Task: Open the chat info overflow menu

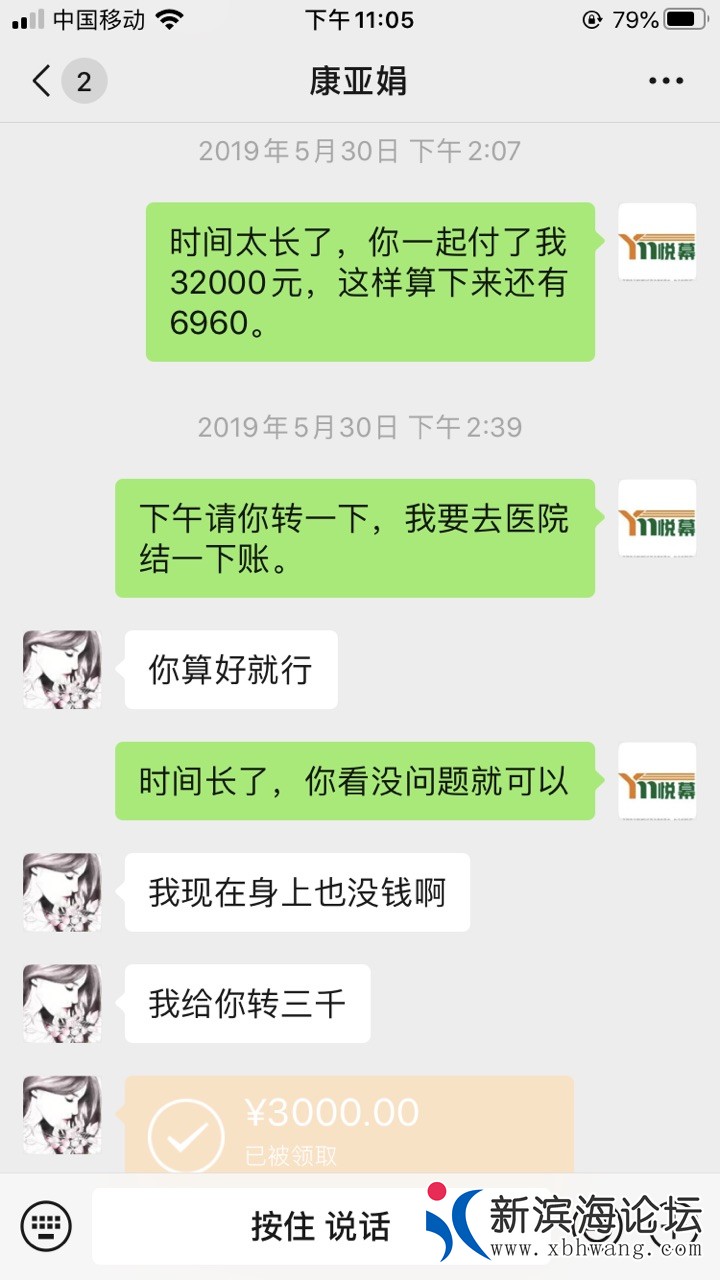Action: point(666,81)
